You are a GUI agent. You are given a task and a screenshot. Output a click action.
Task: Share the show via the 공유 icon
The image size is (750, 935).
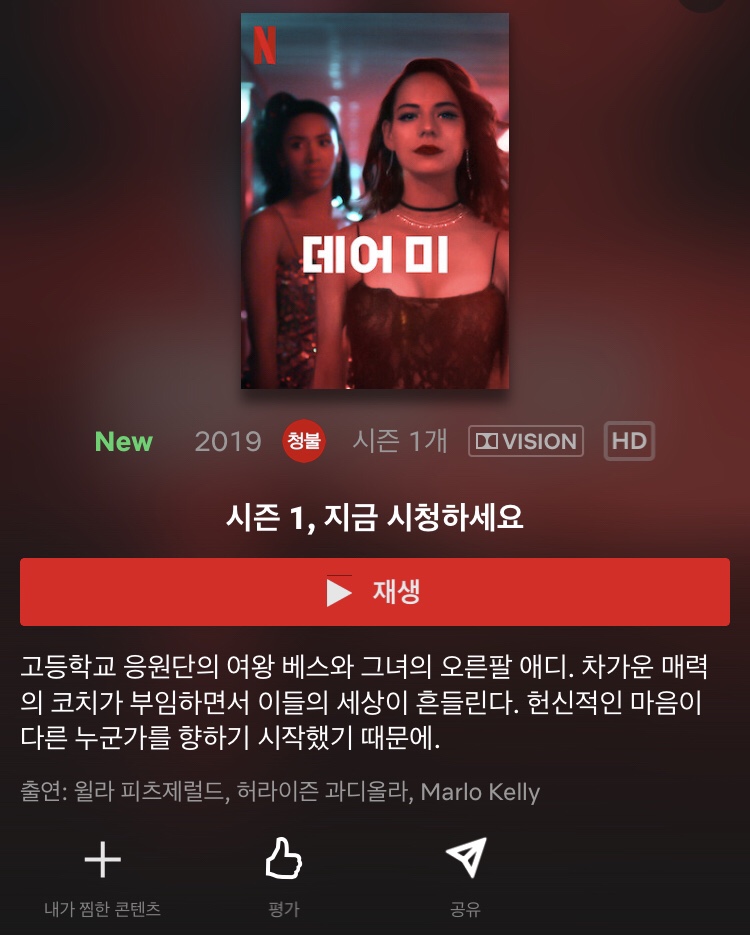(x=465, y=860)
